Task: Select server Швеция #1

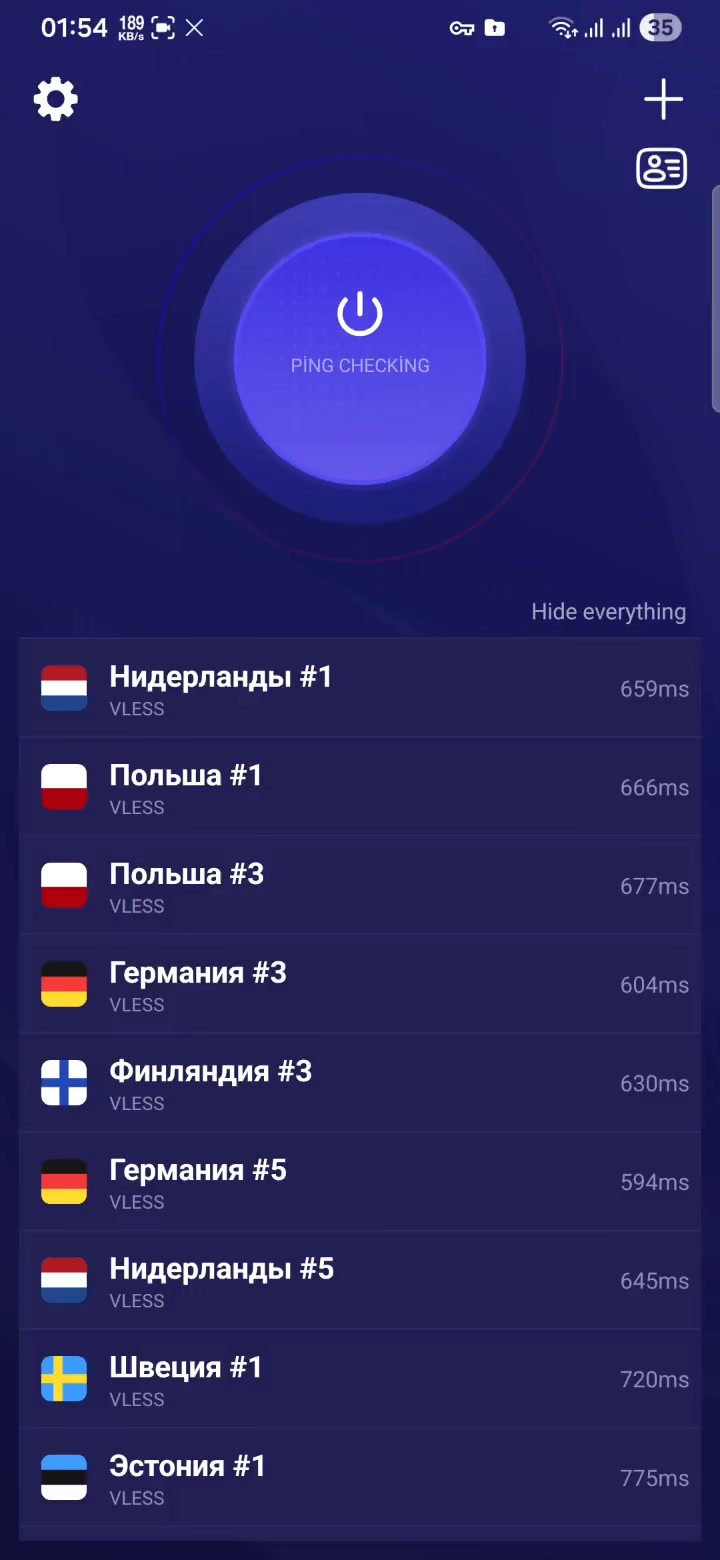Action: 360,1379
